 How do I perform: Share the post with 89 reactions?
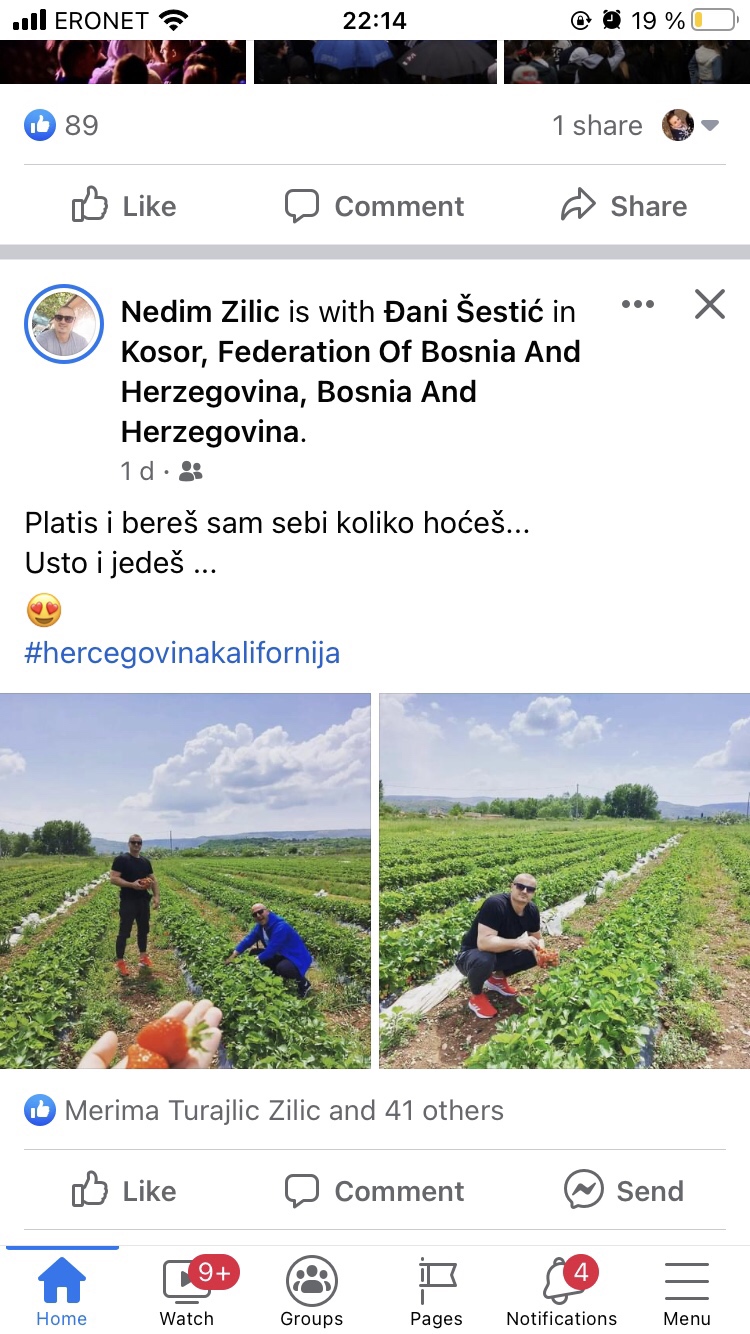(624, 206)
